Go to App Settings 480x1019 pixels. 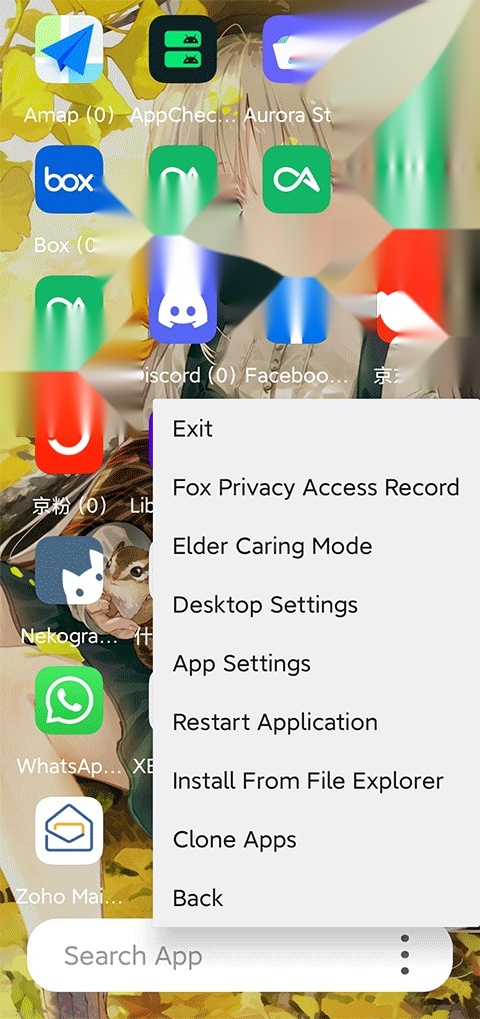point(316,664)
